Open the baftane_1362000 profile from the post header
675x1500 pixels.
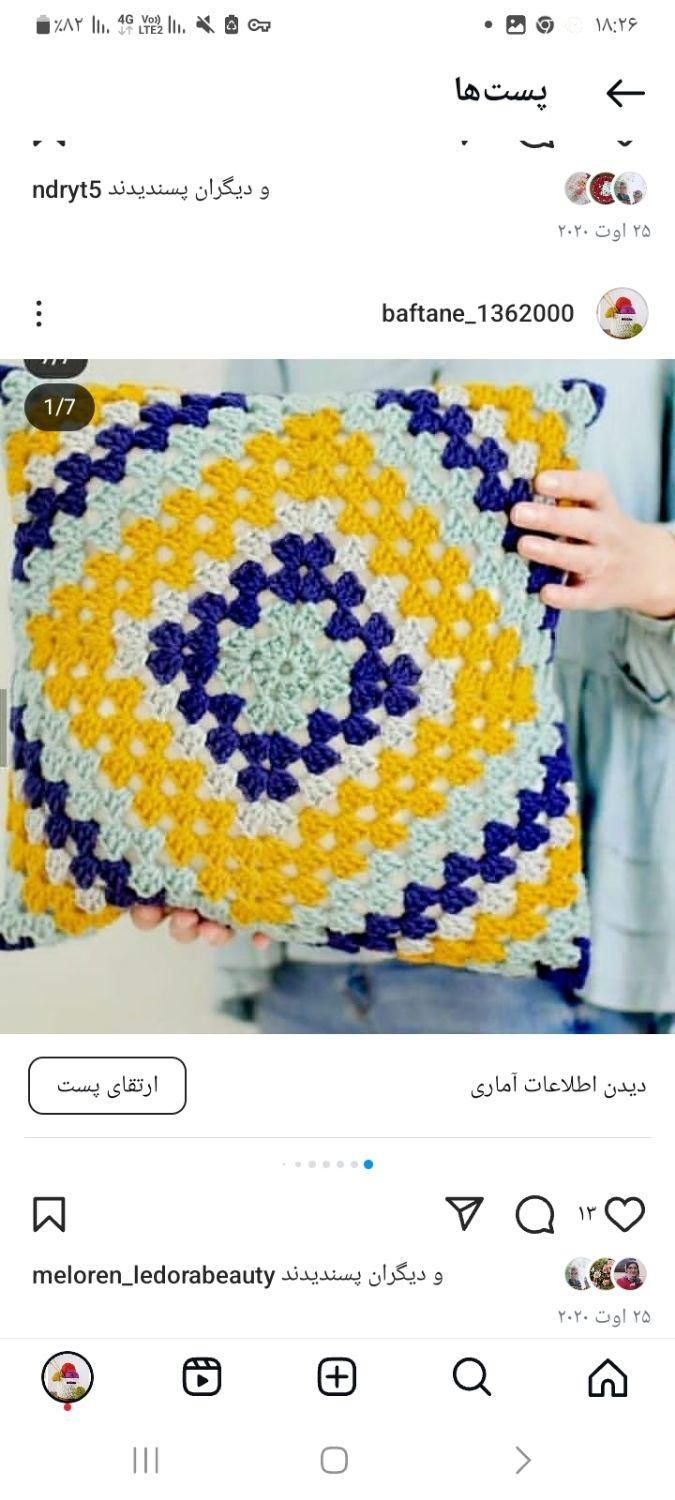pyautogui.click(x=478, y=314)
